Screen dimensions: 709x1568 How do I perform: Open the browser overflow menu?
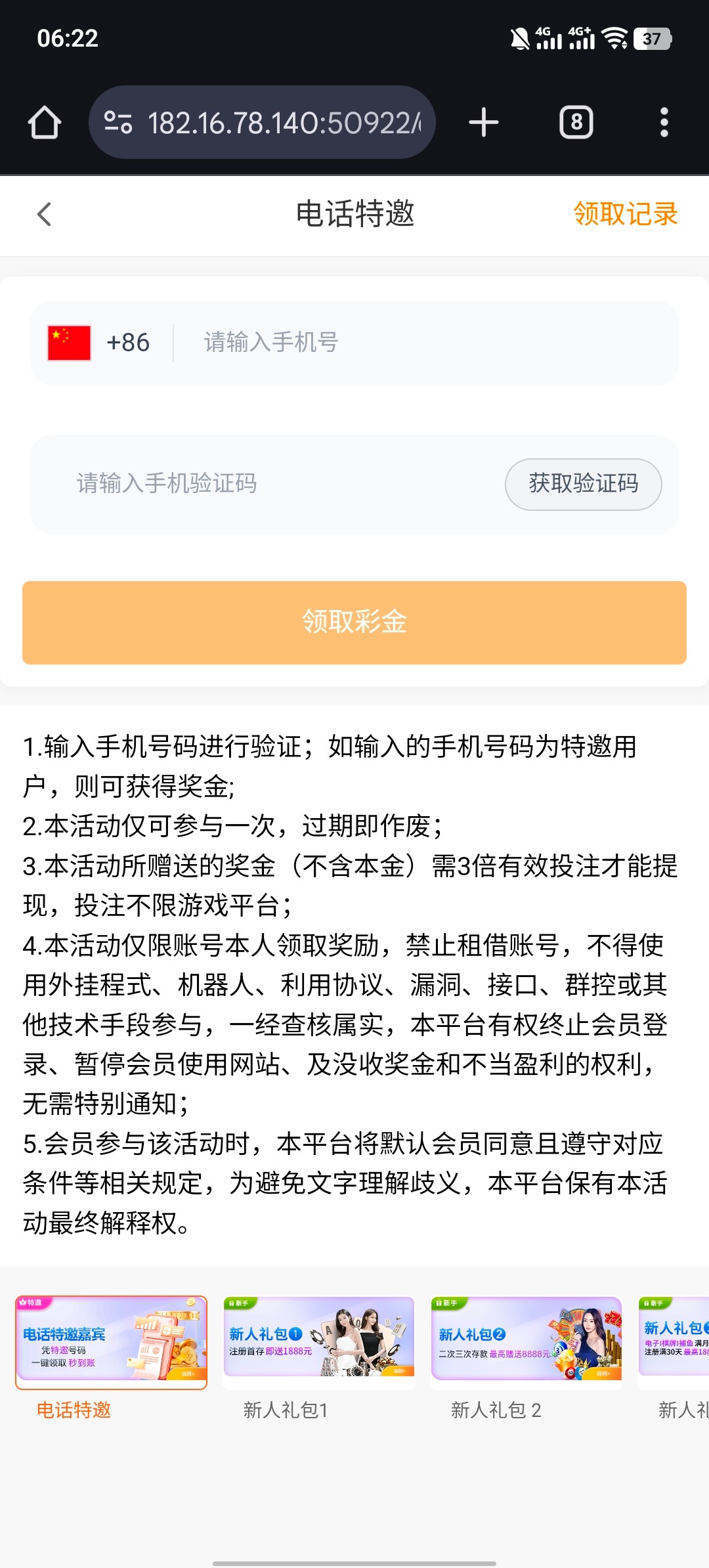pyautogui.click(x=664, y=123)
